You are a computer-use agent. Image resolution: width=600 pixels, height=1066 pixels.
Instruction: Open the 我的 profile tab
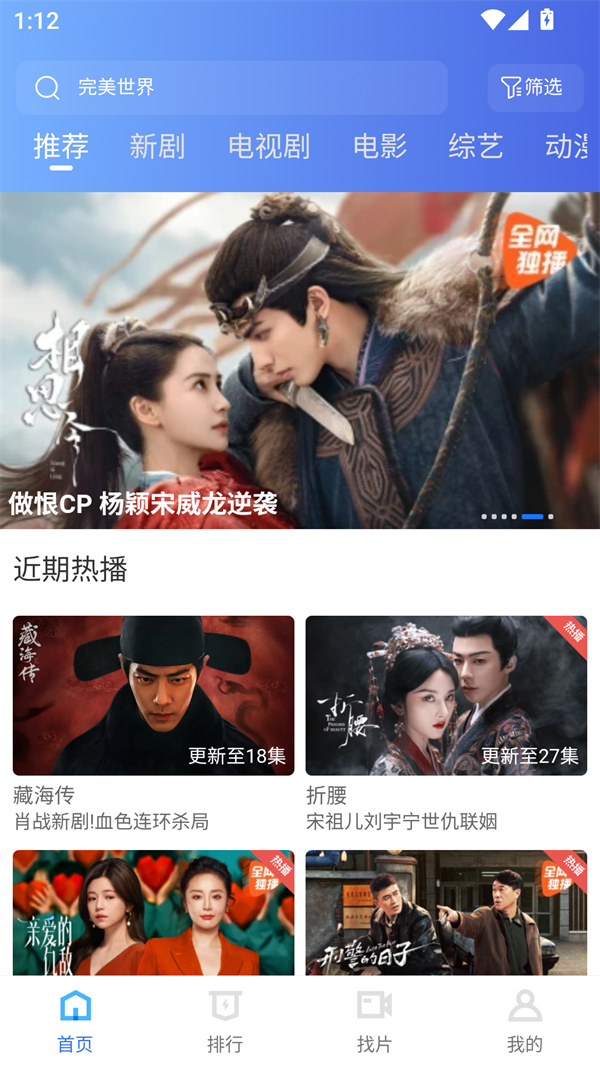[525, 1022]
